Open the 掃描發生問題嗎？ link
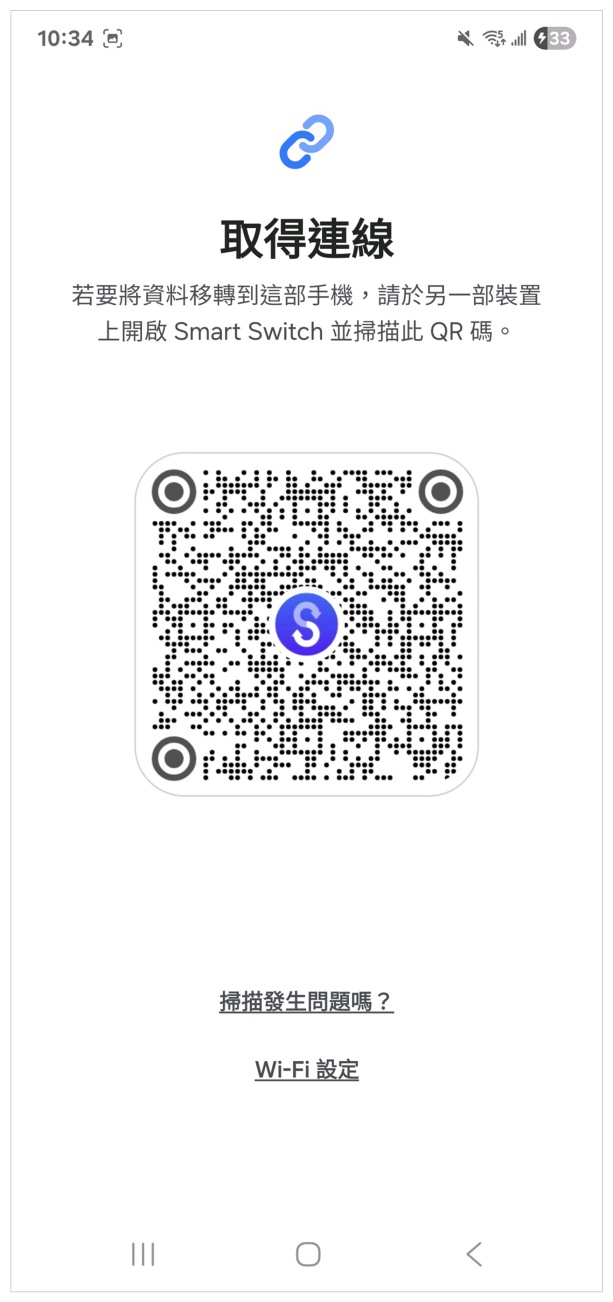 [306, 1001]
